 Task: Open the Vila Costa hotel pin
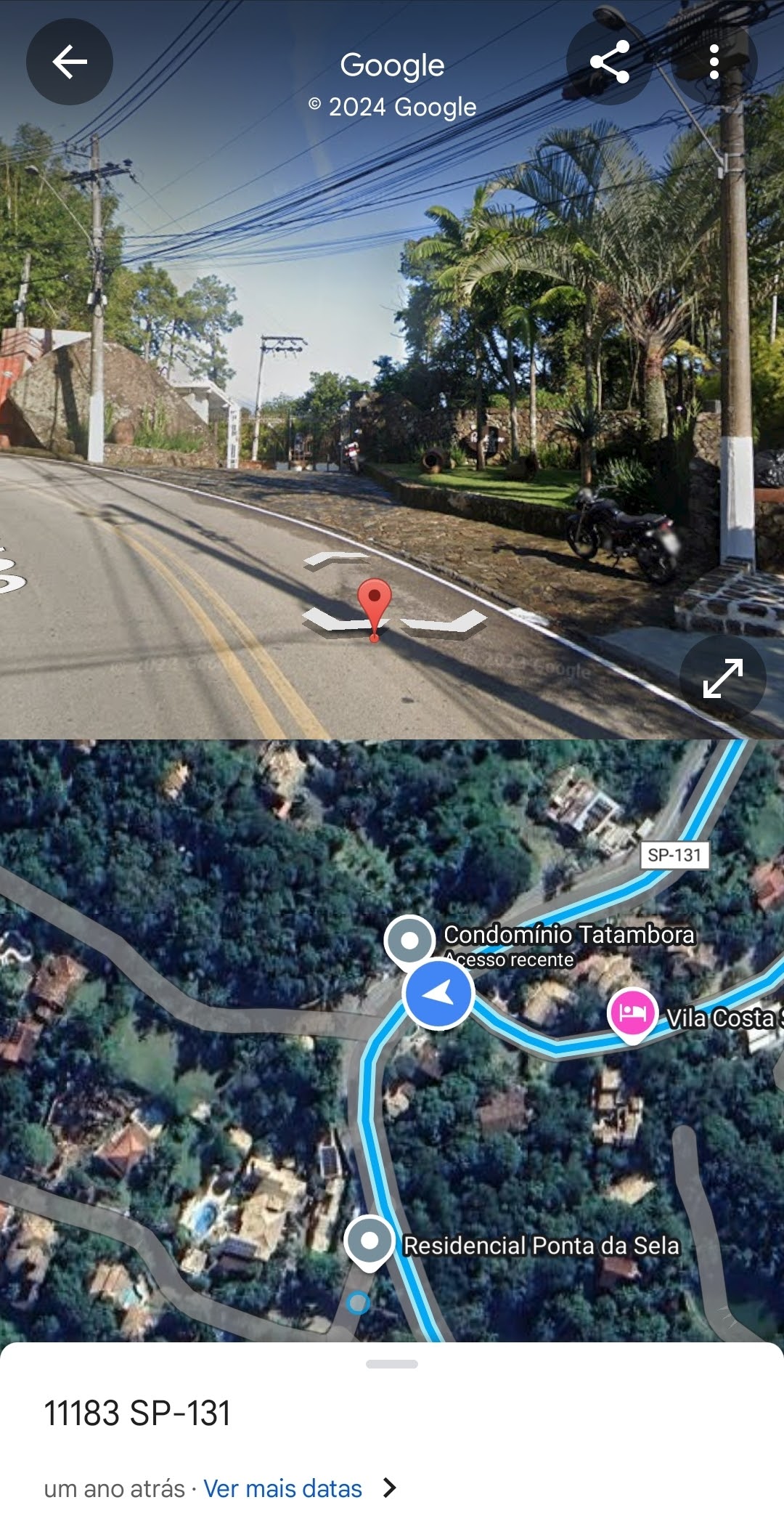[632, 1013]
